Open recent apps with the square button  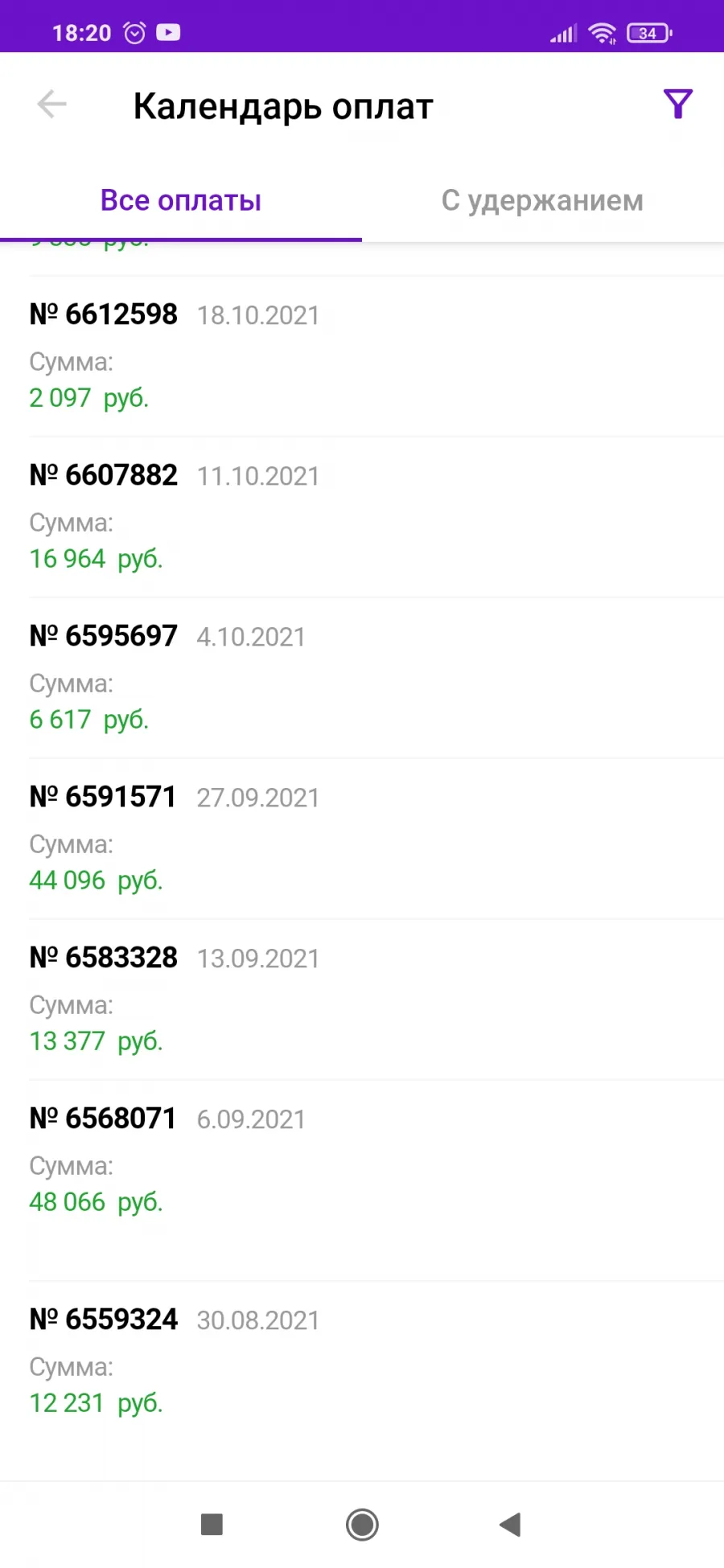(x=212, y=1525)
